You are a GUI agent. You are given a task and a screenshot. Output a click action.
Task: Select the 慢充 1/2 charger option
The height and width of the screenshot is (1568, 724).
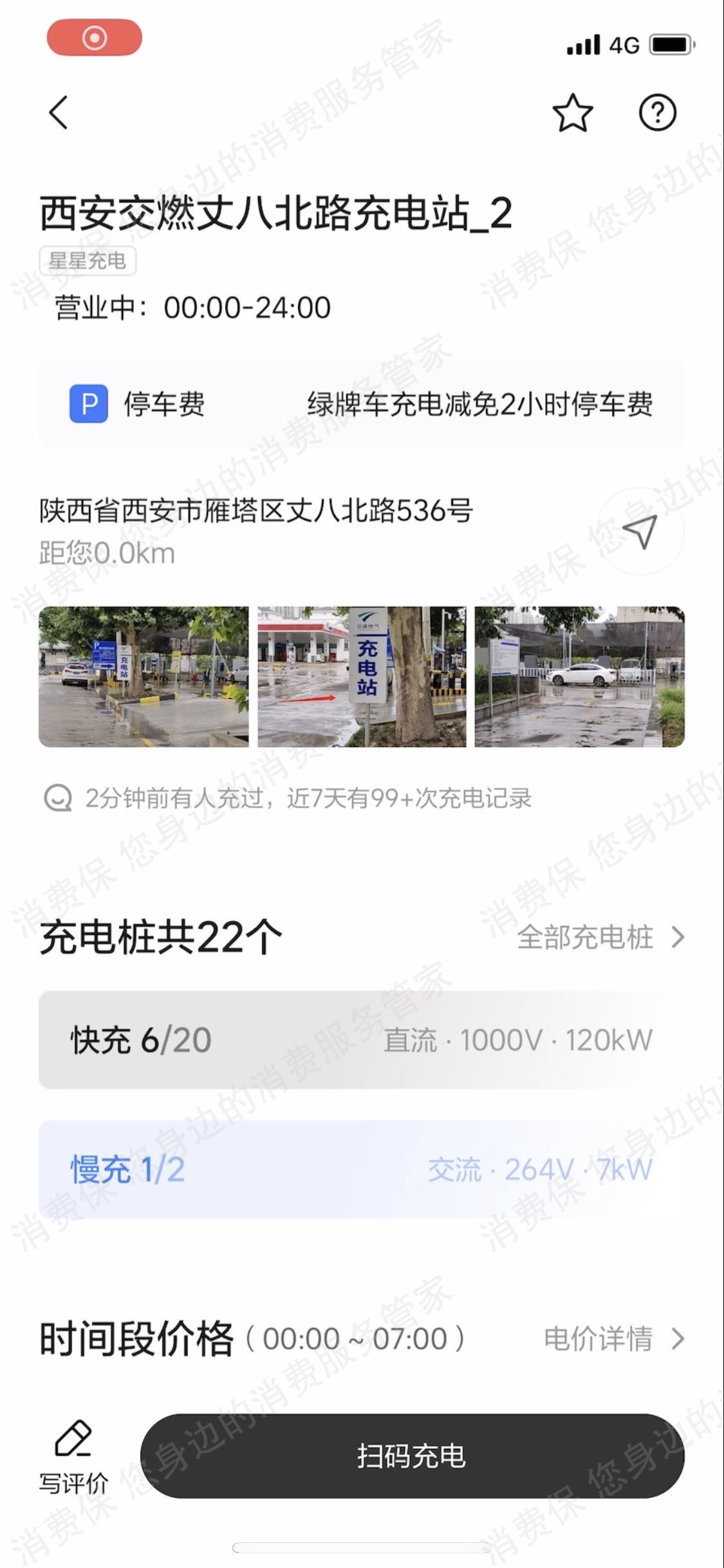360,1170
